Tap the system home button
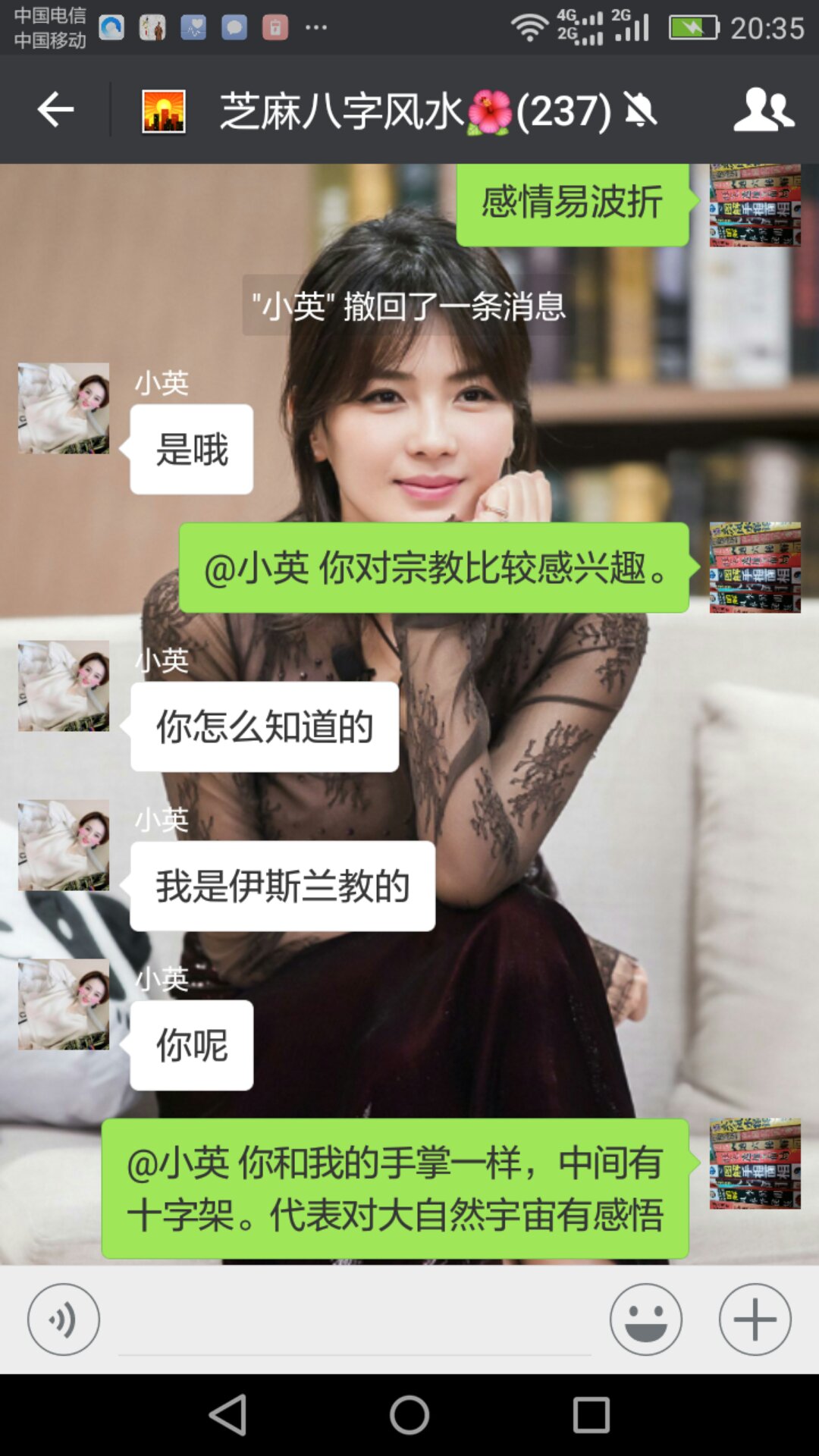Screen dimensions: 819x1456 point(409,1415)
